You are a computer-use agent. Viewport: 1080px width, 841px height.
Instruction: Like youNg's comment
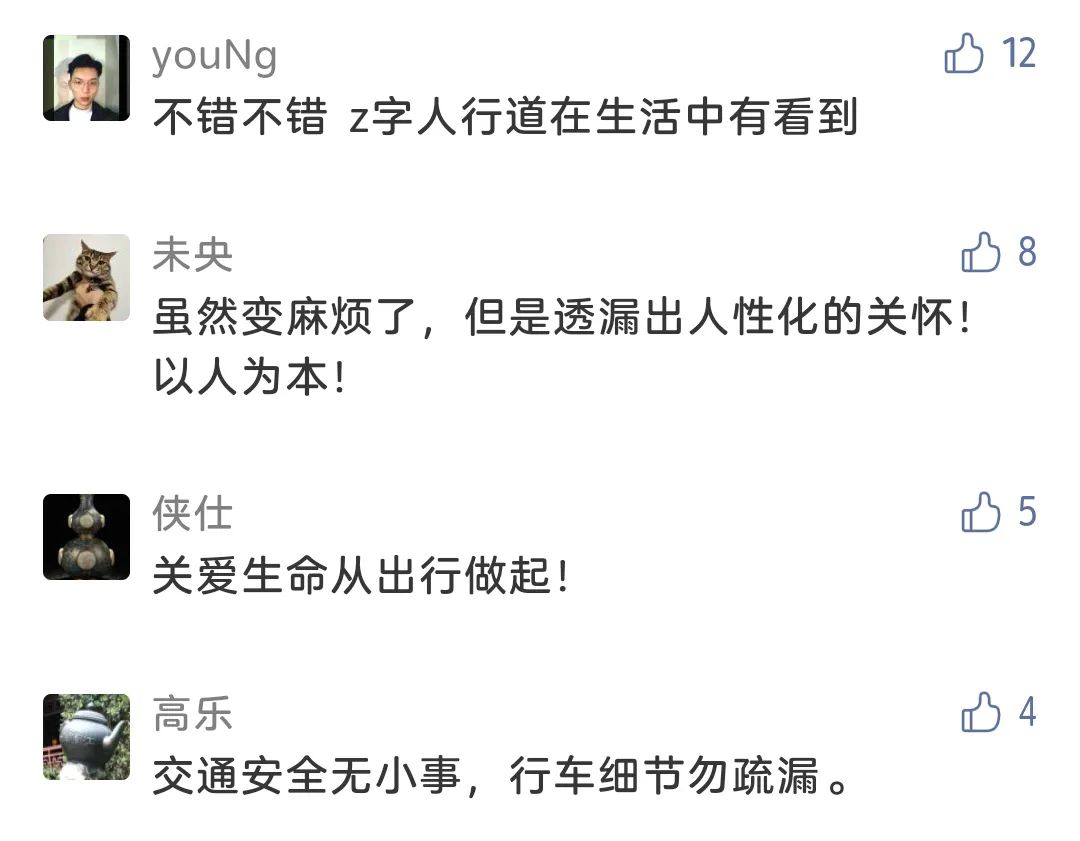[x=965, y=53]
